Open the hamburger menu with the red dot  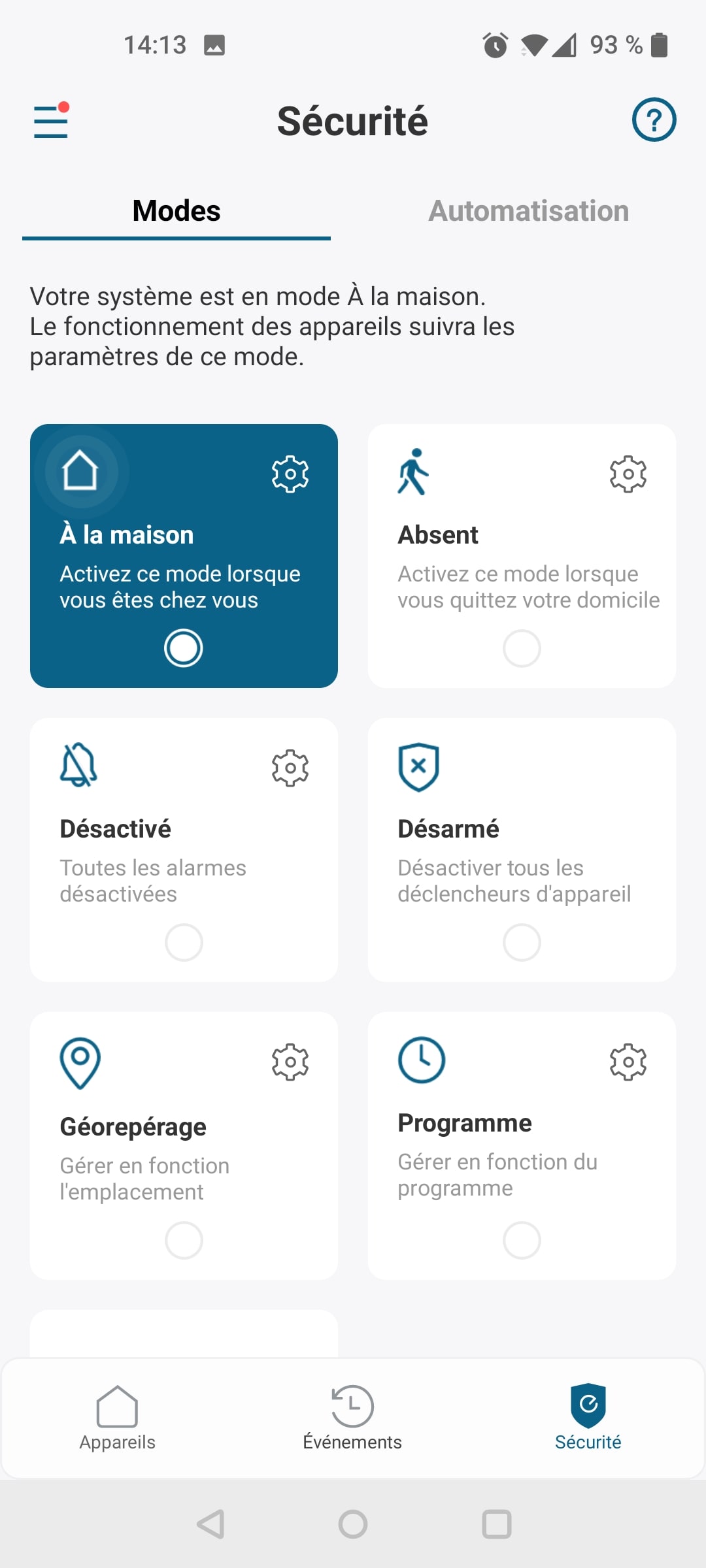coord(52,121)
